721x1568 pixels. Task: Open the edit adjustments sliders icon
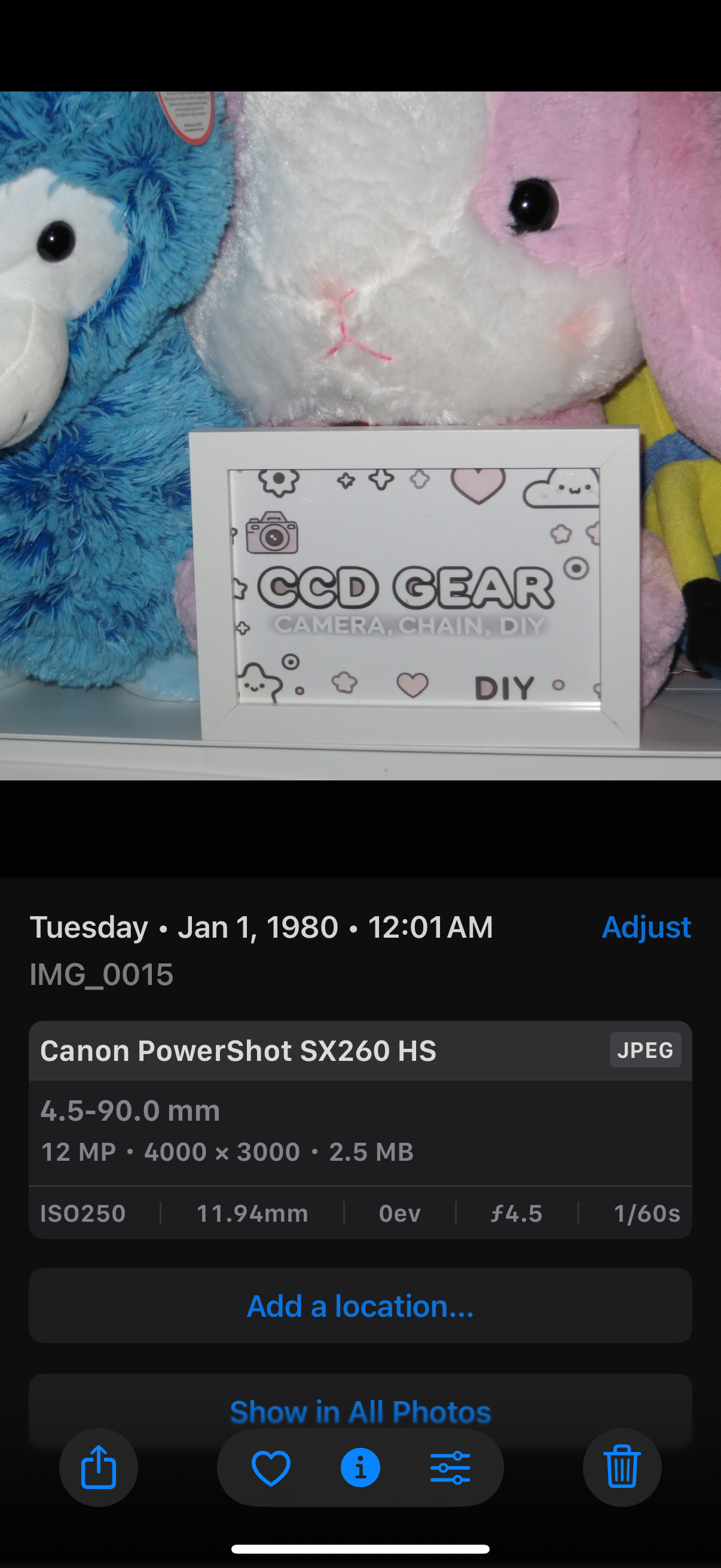(450, 1468)
